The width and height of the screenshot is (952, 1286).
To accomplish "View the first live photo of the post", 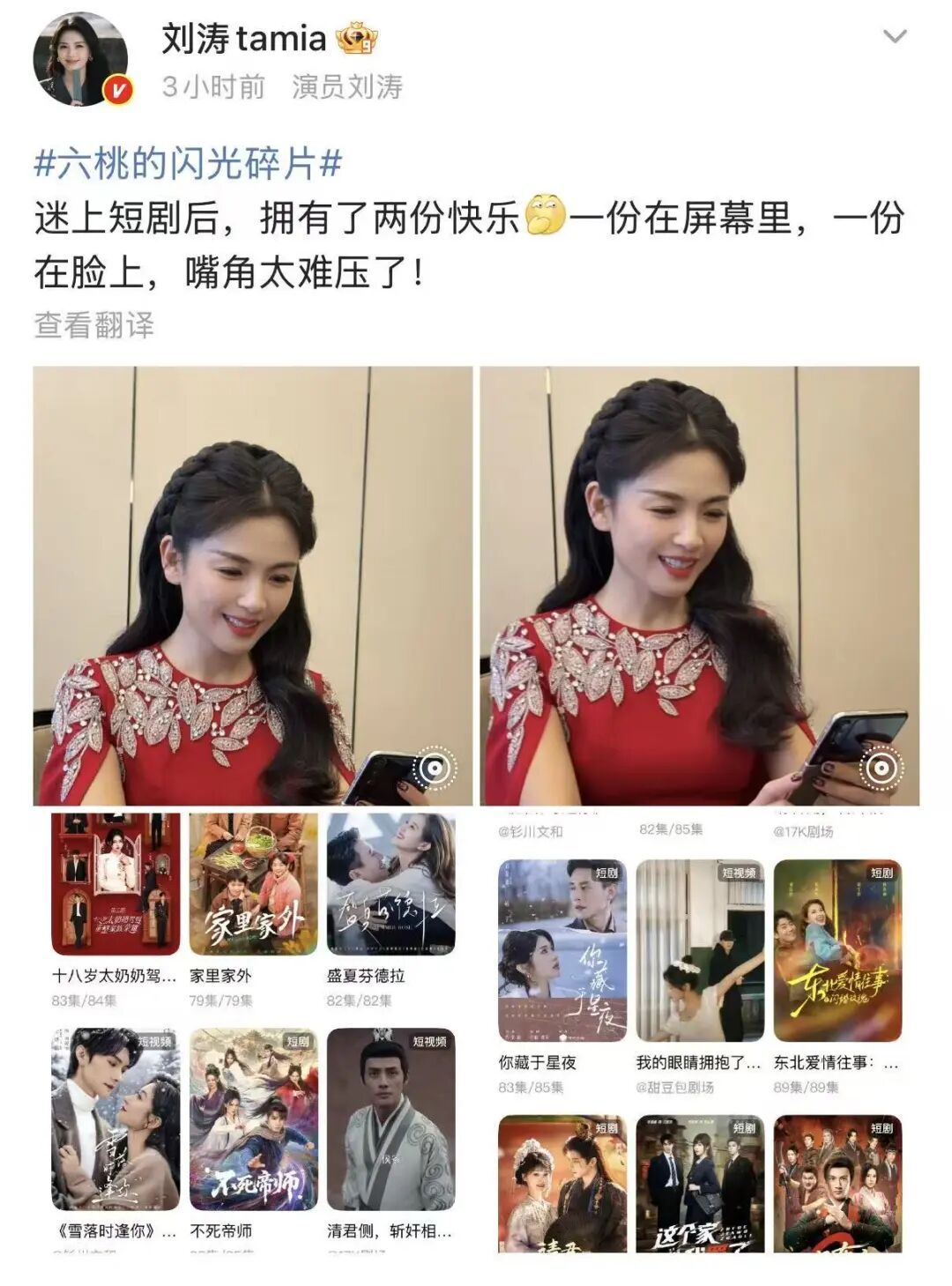I will tap(253, 586).
